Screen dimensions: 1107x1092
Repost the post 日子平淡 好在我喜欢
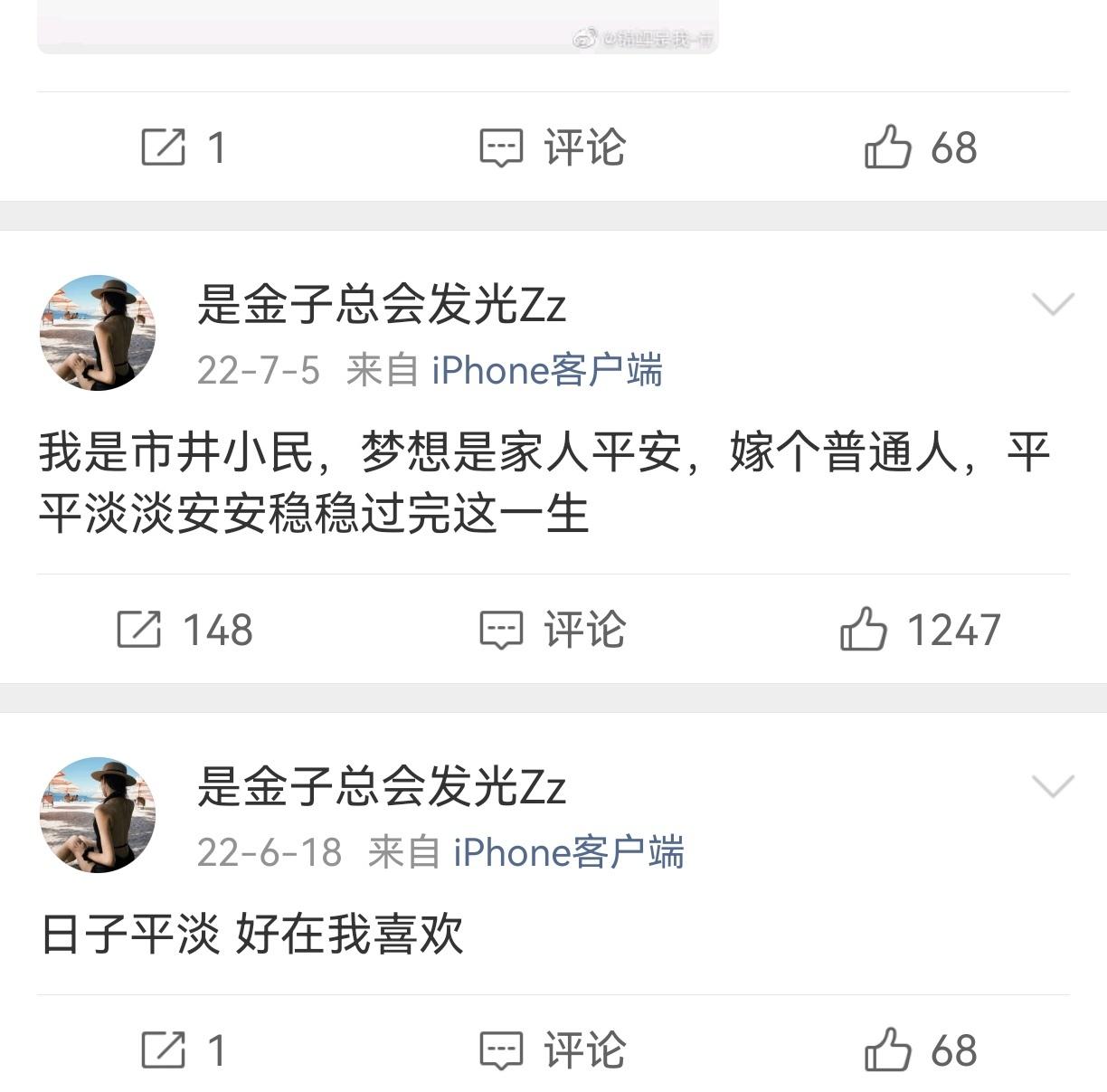click(x=184, y=1050)
